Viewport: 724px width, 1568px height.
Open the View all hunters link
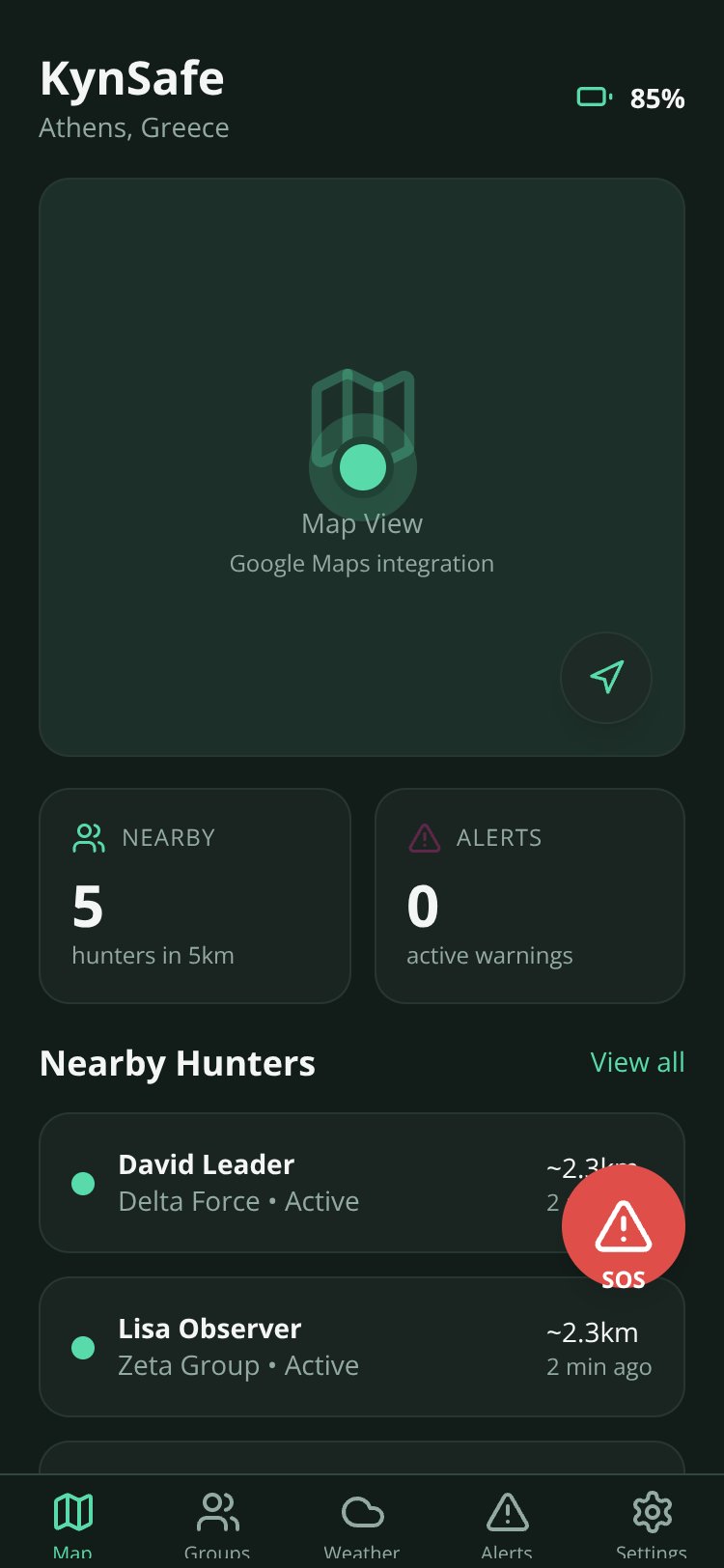637,1062
